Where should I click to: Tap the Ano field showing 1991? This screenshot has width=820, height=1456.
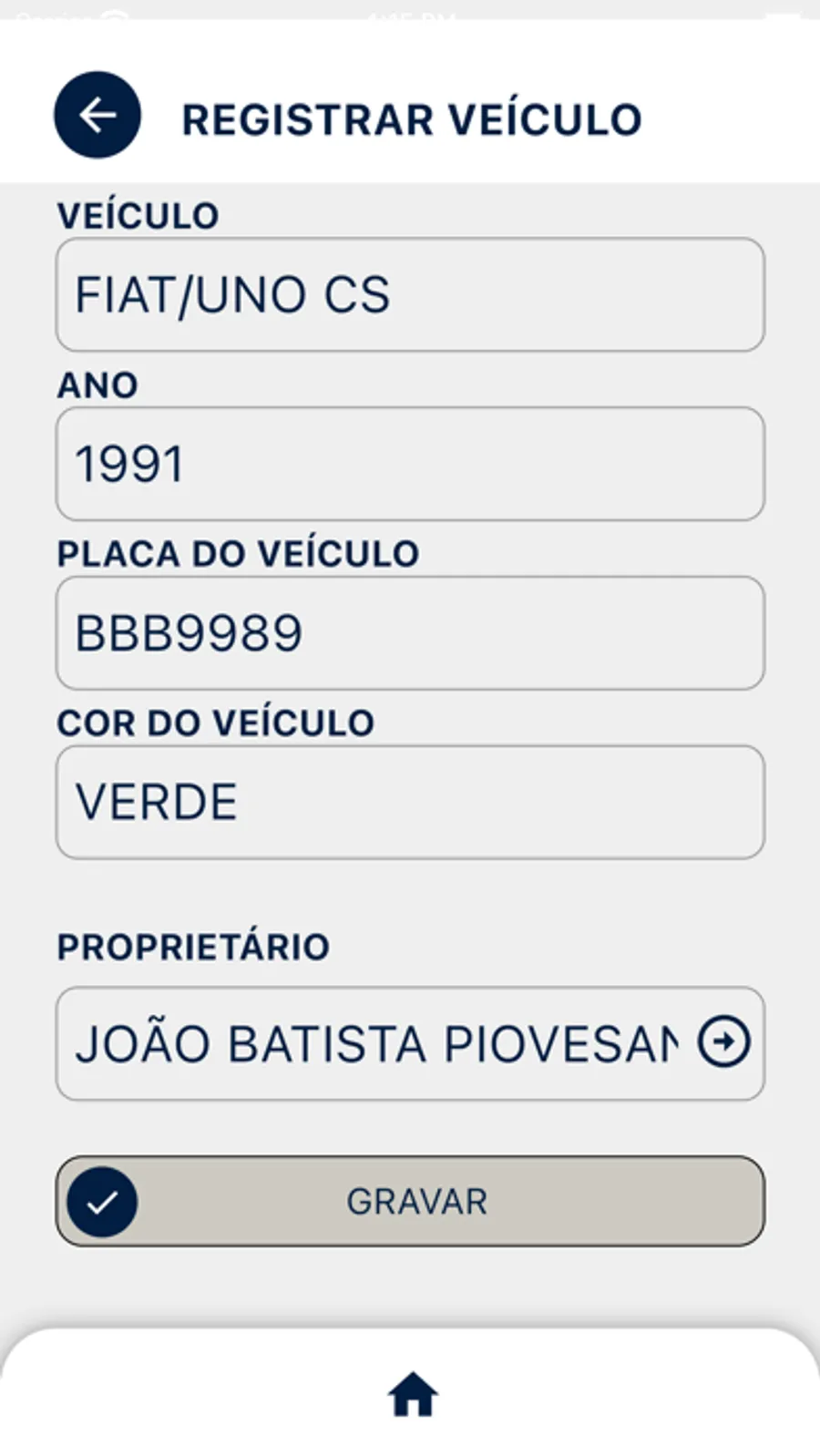410,464
